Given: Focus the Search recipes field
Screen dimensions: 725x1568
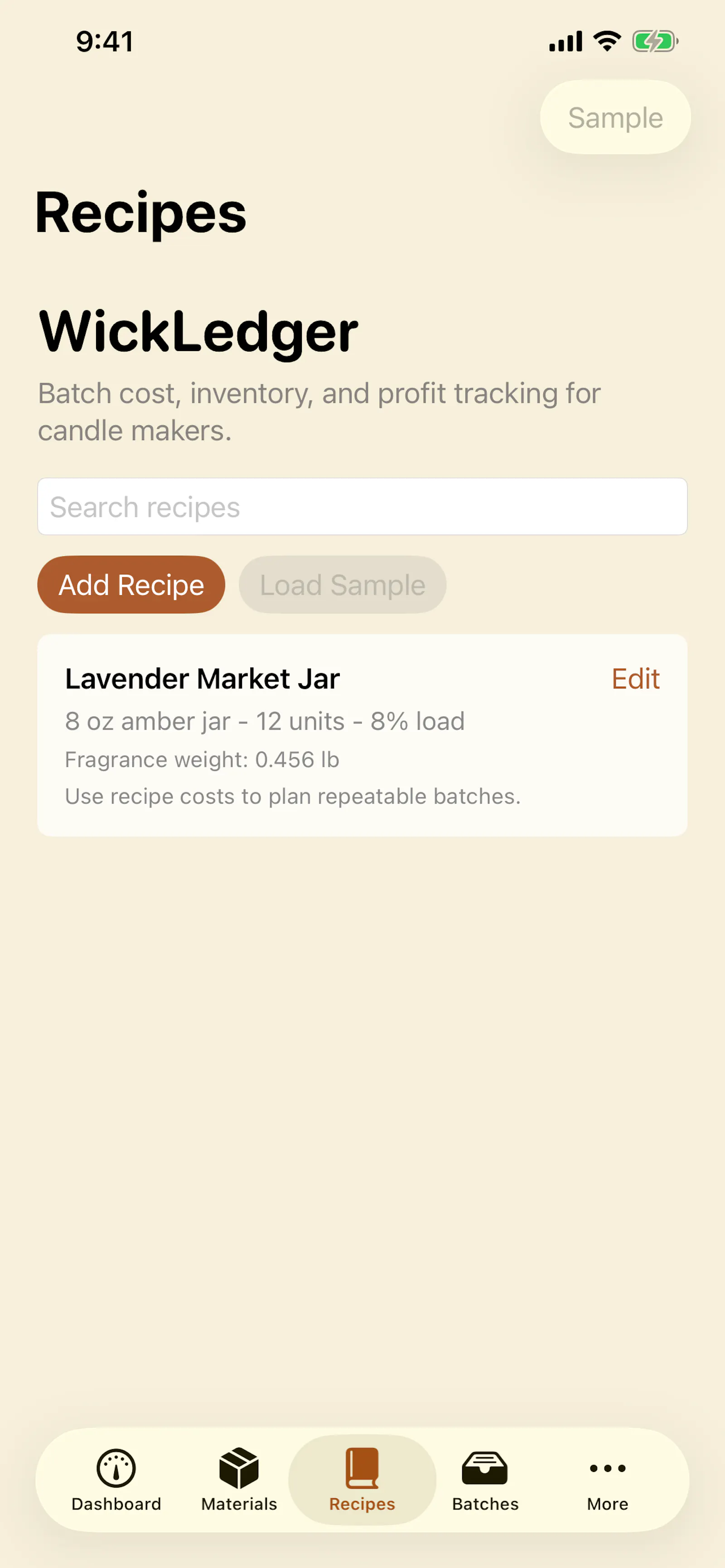Looking at the screenshot, I should [x=362, y=506].
